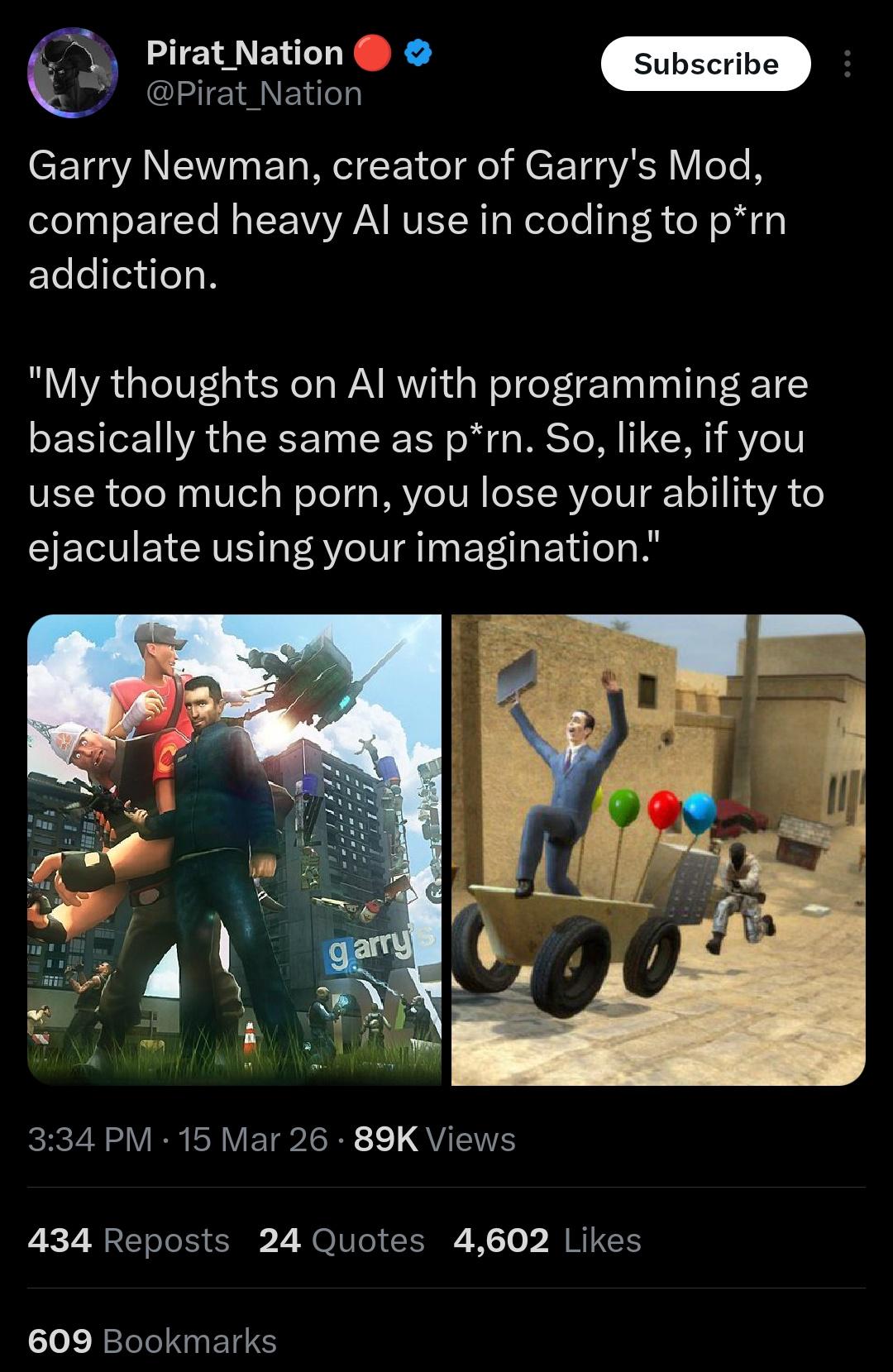The image size is (893, 1372).
Task: Open the @Pirat_Nation handle link
Action: 254,94
